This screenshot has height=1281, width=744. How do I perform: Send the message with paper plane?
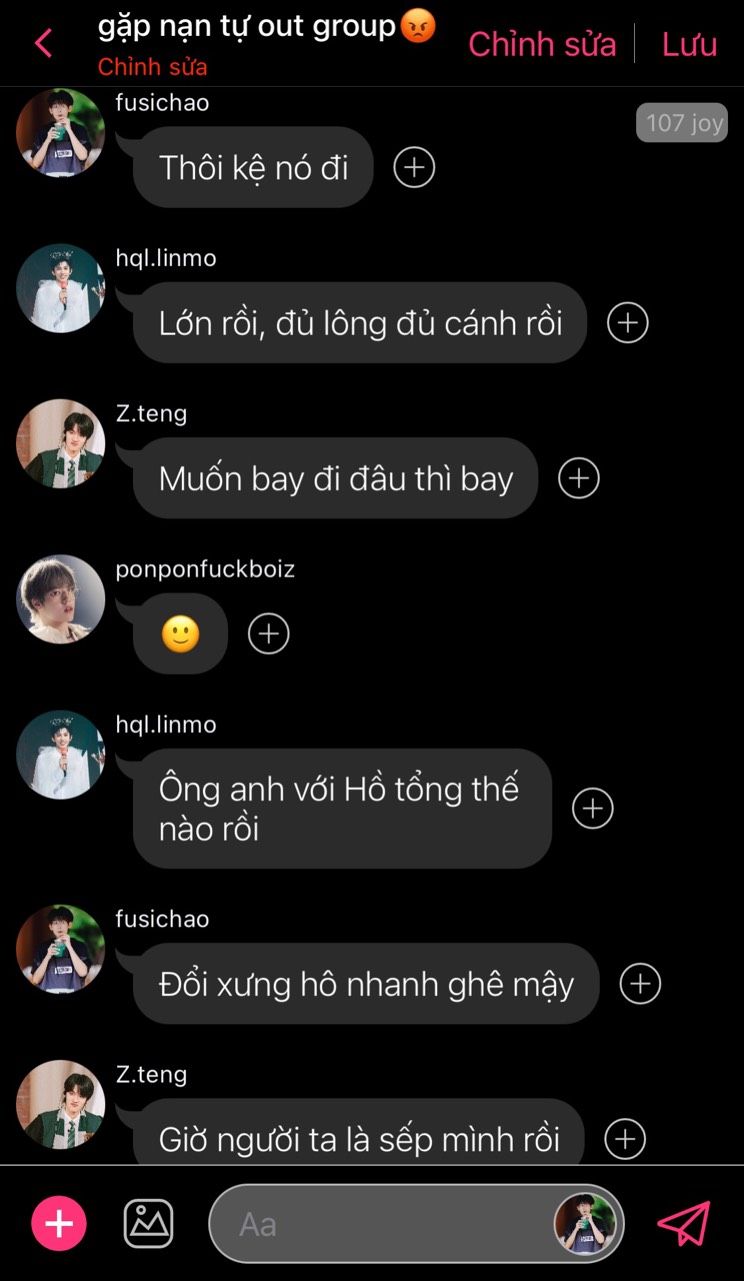tap(683, 1223)
